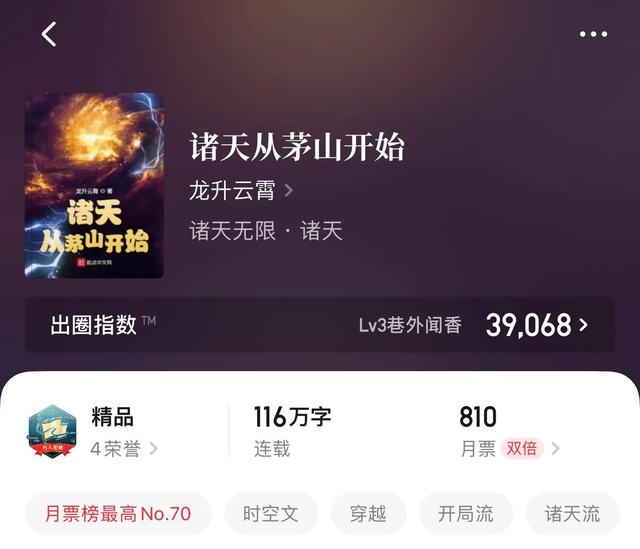Open the 诸天无限 · 诸天 category
The image size is (640, 549).
pyautogui.click(x=266, y=231)
